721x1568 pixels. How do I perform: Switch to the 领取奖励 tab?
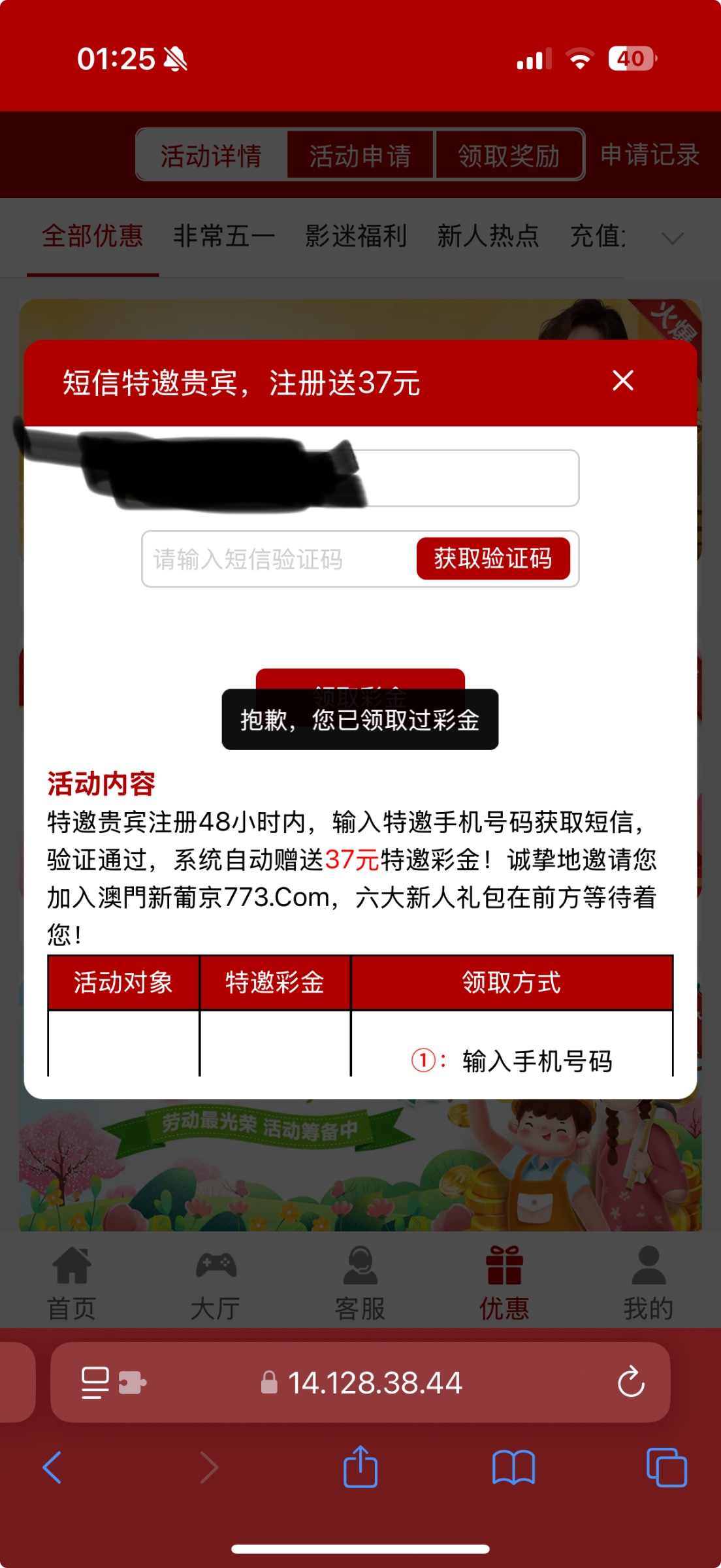coord(509,155)
